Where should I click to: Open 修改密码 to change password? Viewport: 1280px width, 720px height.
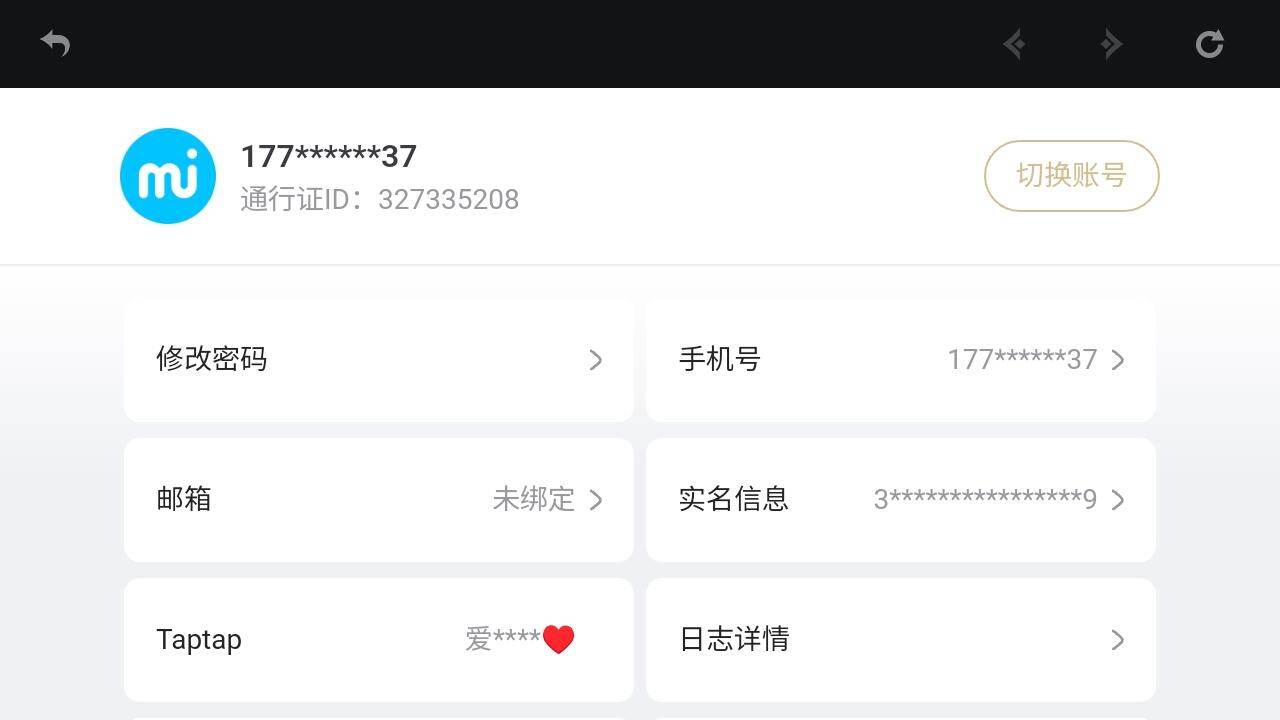point(378,359)
